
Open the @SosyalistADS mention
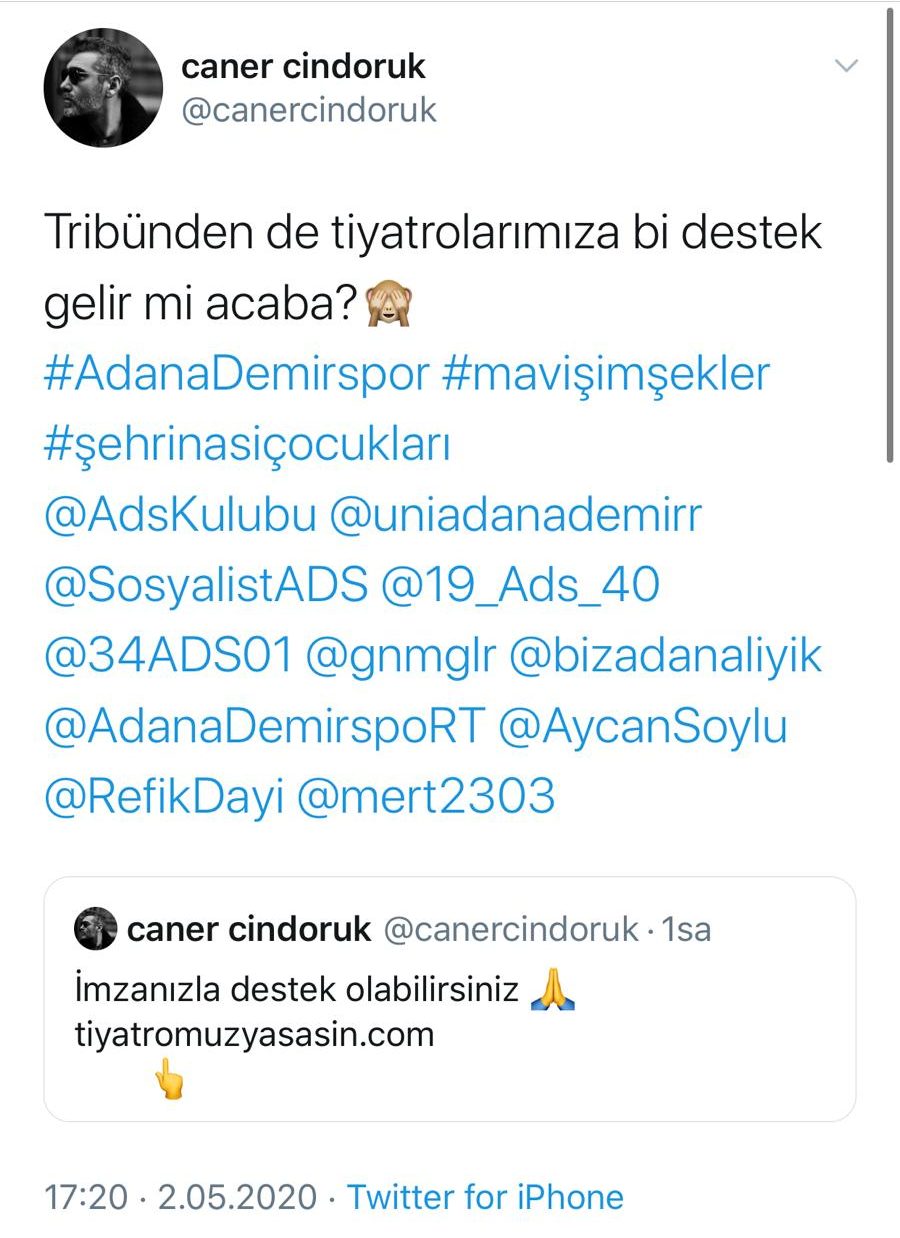(x=205, y=586)
